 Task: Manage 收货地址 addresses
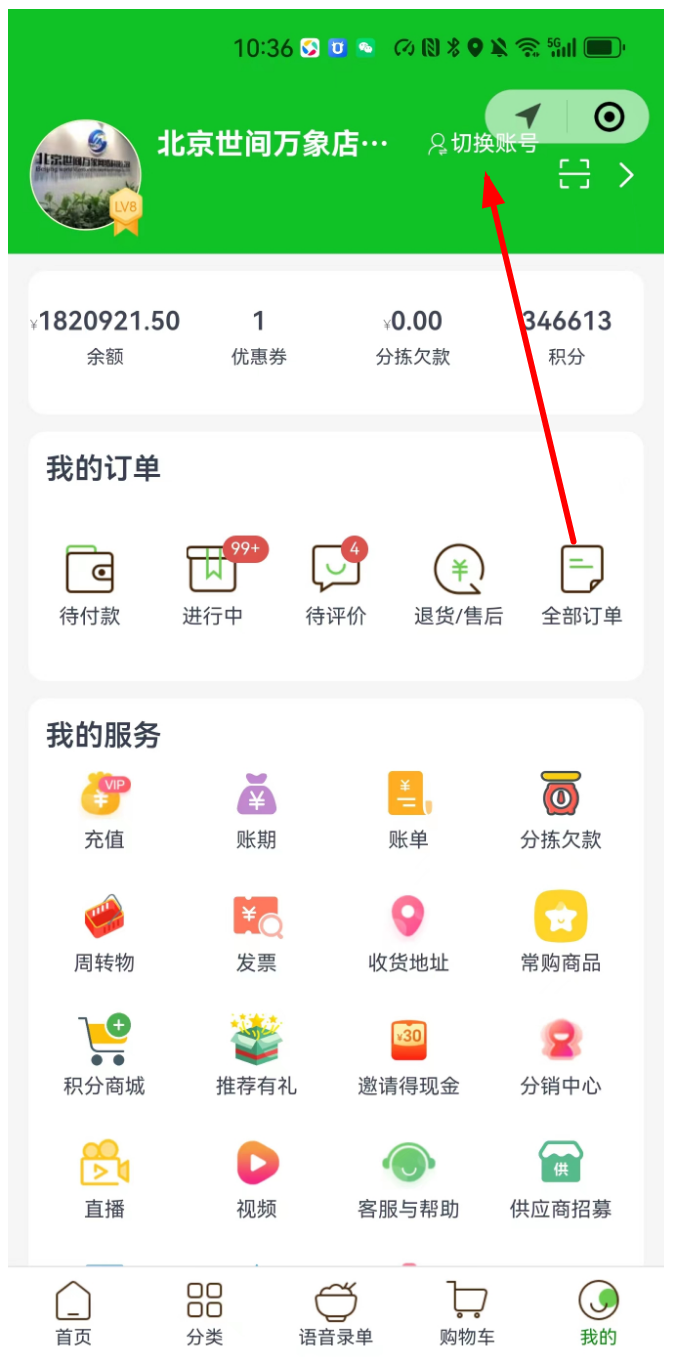(x=408, y=932)
